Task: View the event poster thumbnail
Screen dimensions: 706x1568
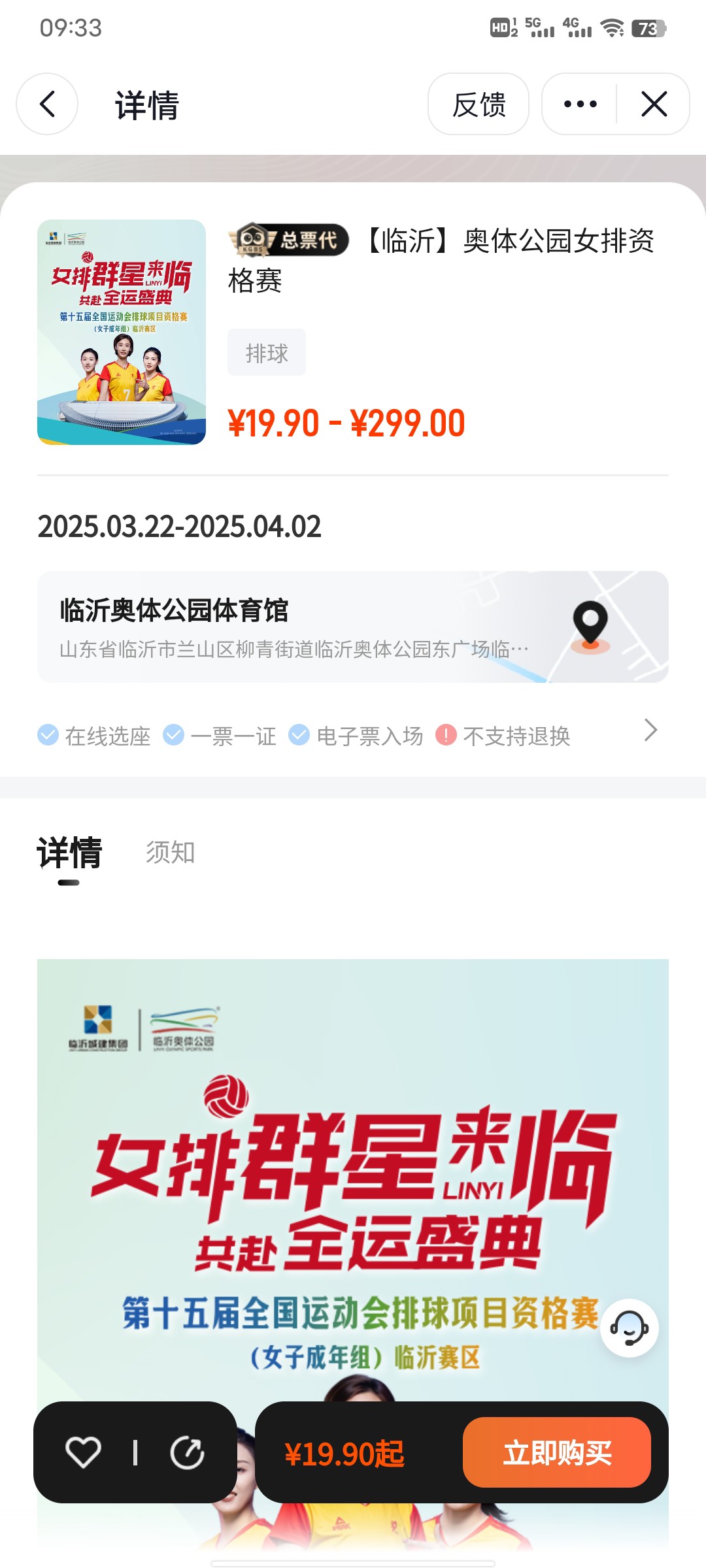Action: [122, 332]
